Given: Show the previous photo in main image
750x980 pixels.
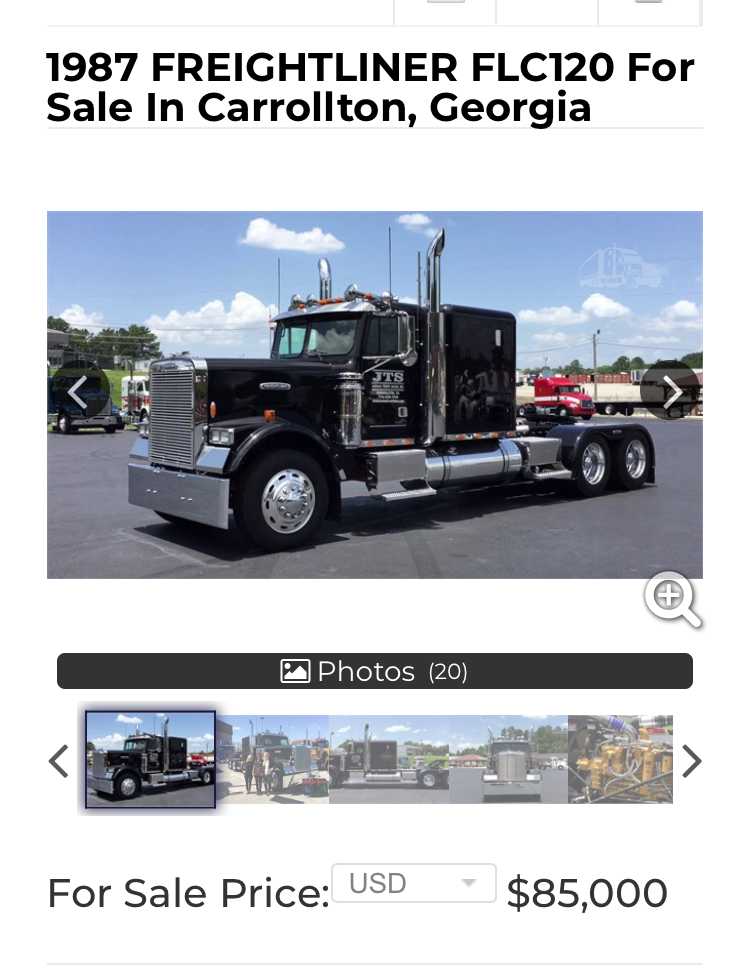Looking at the screenshot, I should pyautogui.click(x=79, y=393).
